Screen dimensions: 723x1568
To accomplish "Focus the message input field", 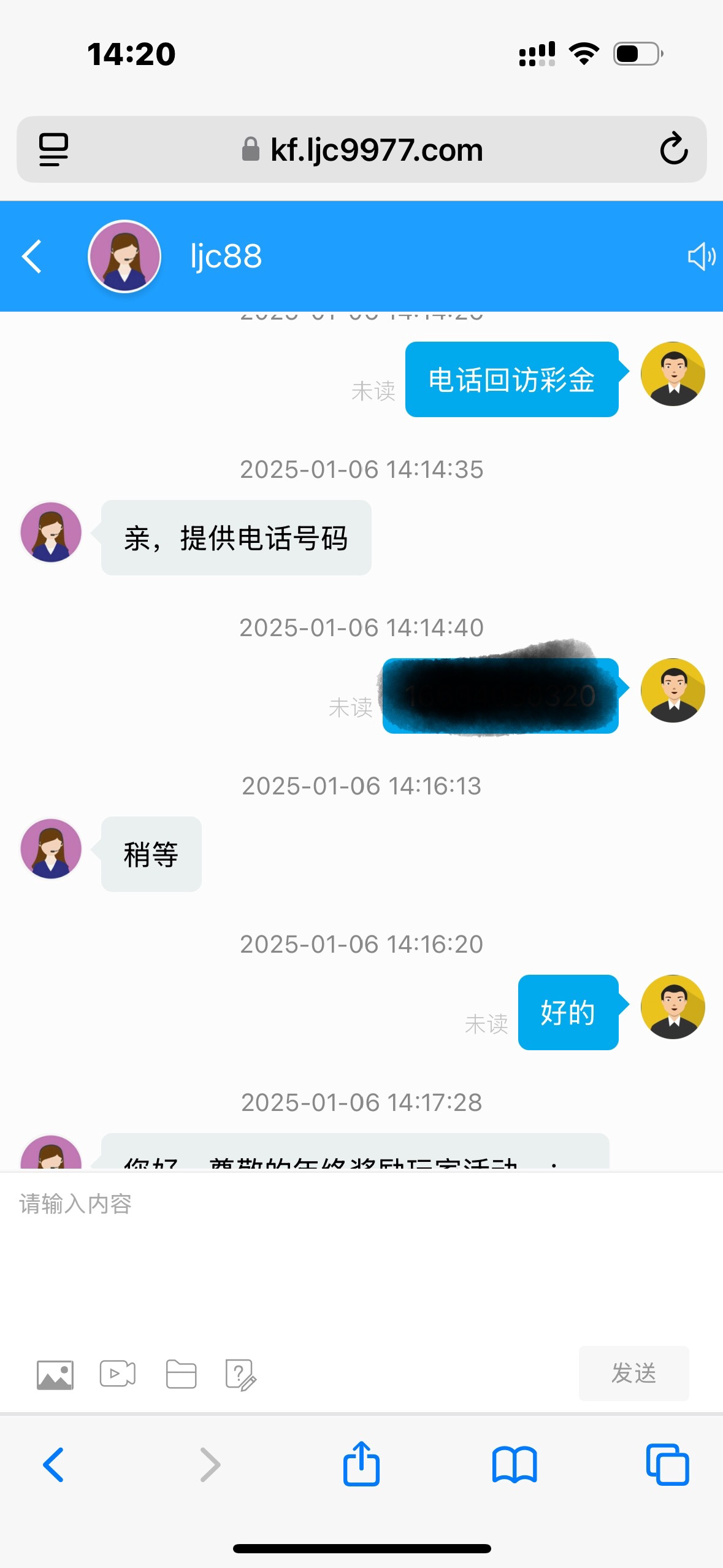I will [361, 1251].
